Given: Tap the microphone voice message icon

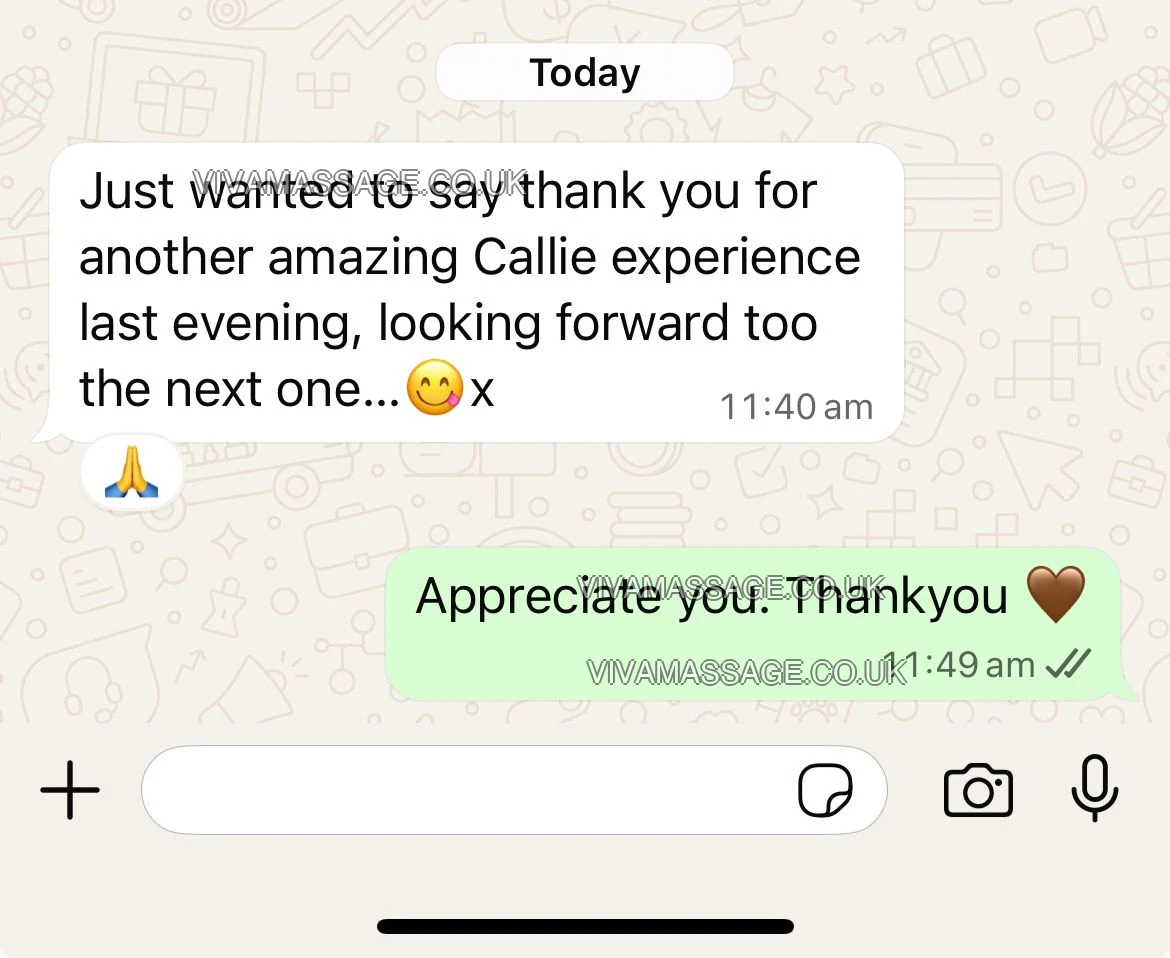Looking at the screenshot, I should 1094,788.
